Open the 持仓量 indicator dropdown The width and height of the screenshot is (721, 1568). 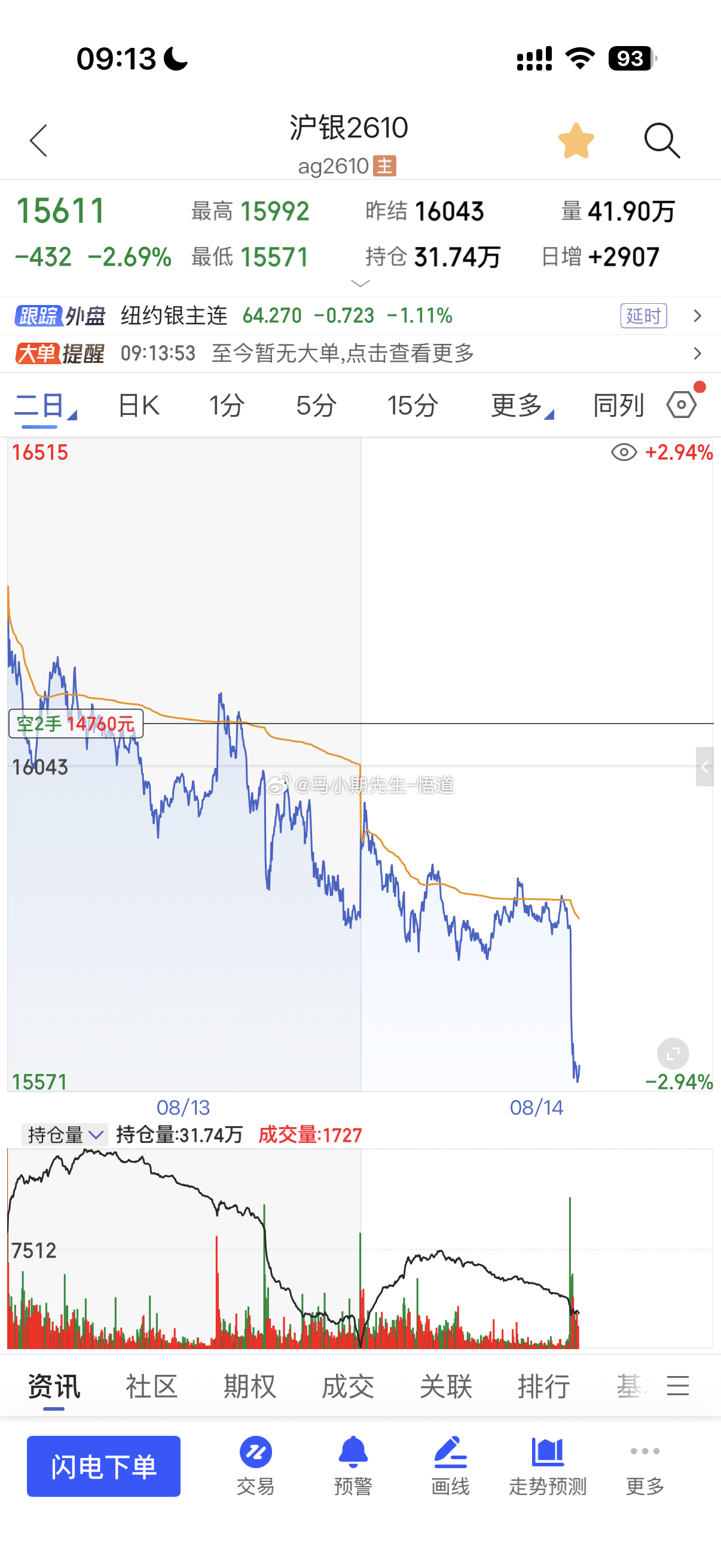pos(65,1134)
